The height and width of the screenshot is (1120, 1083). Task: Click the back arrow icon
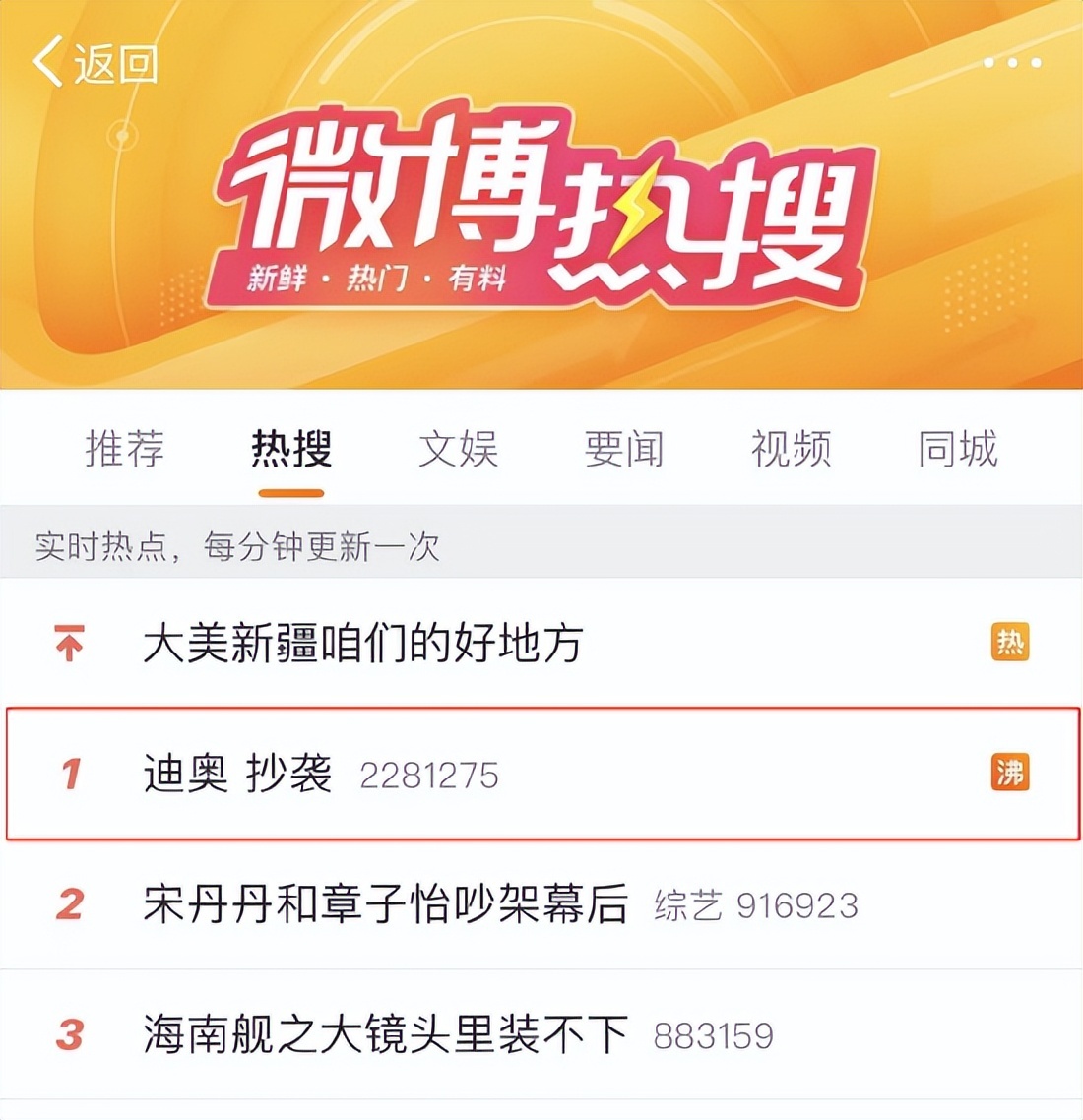click(x=47, y=62)
